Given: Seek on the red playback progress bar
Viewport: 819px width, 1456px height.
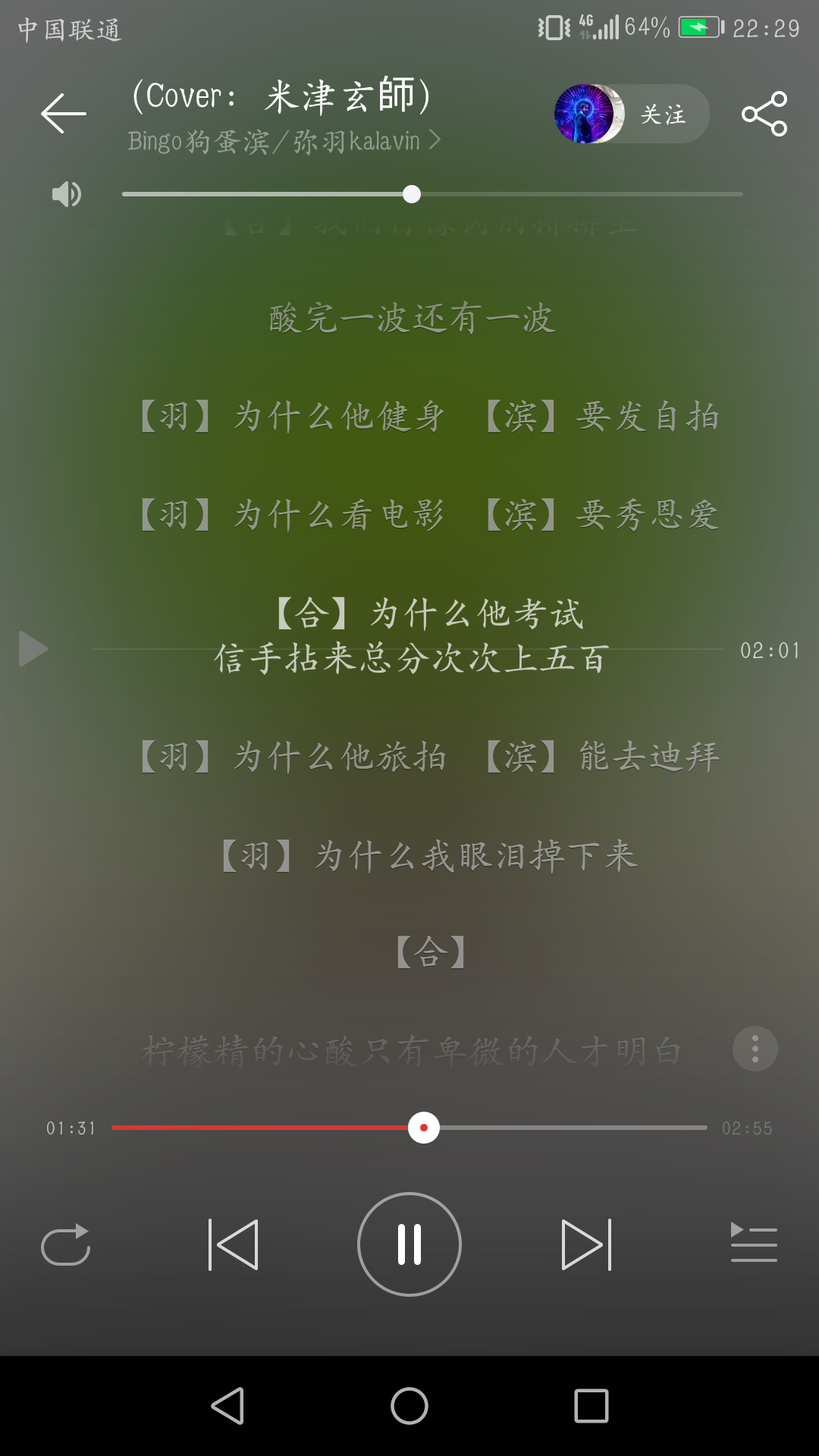Looking at the screenshot, I should tap(423, 1128).
